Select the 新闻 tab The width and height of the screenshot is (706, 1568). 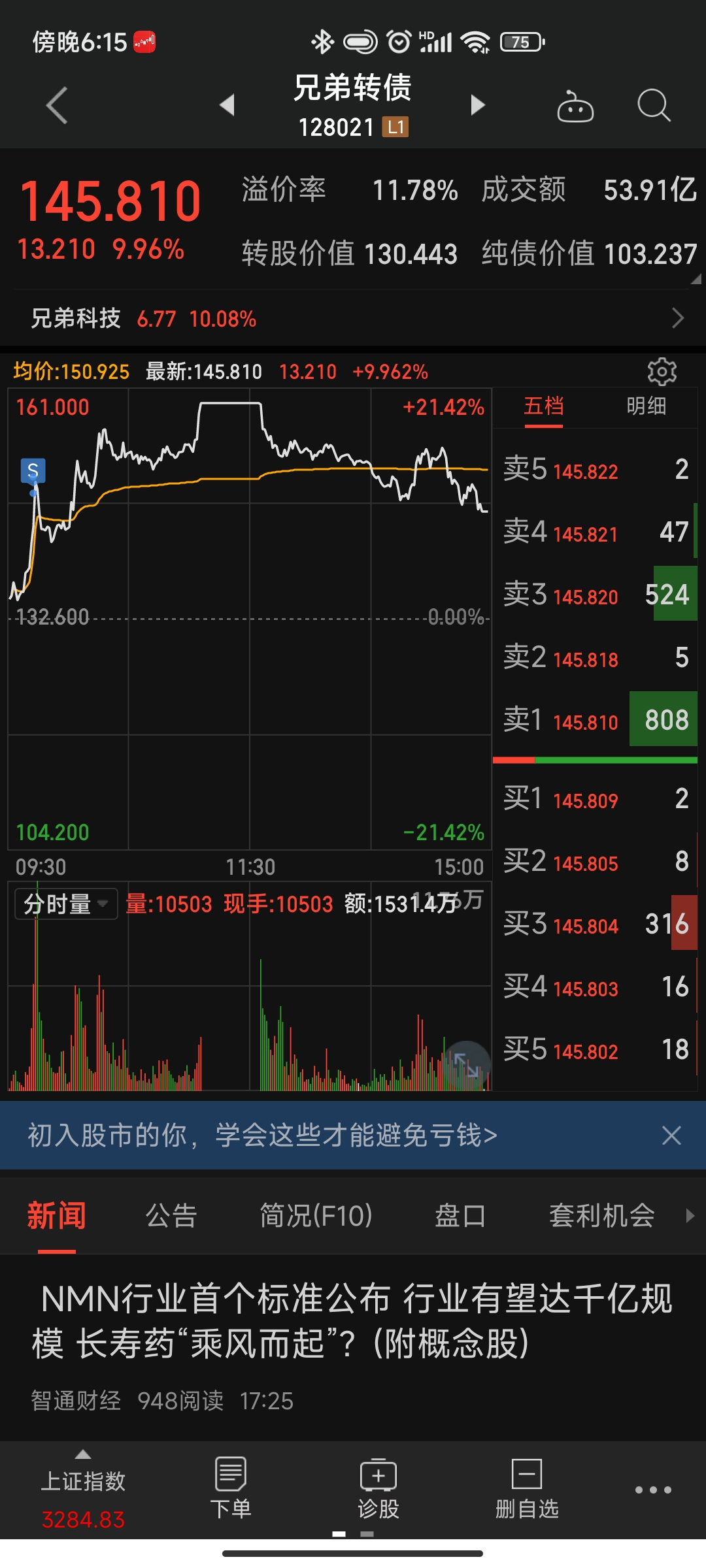point(57,1216)
